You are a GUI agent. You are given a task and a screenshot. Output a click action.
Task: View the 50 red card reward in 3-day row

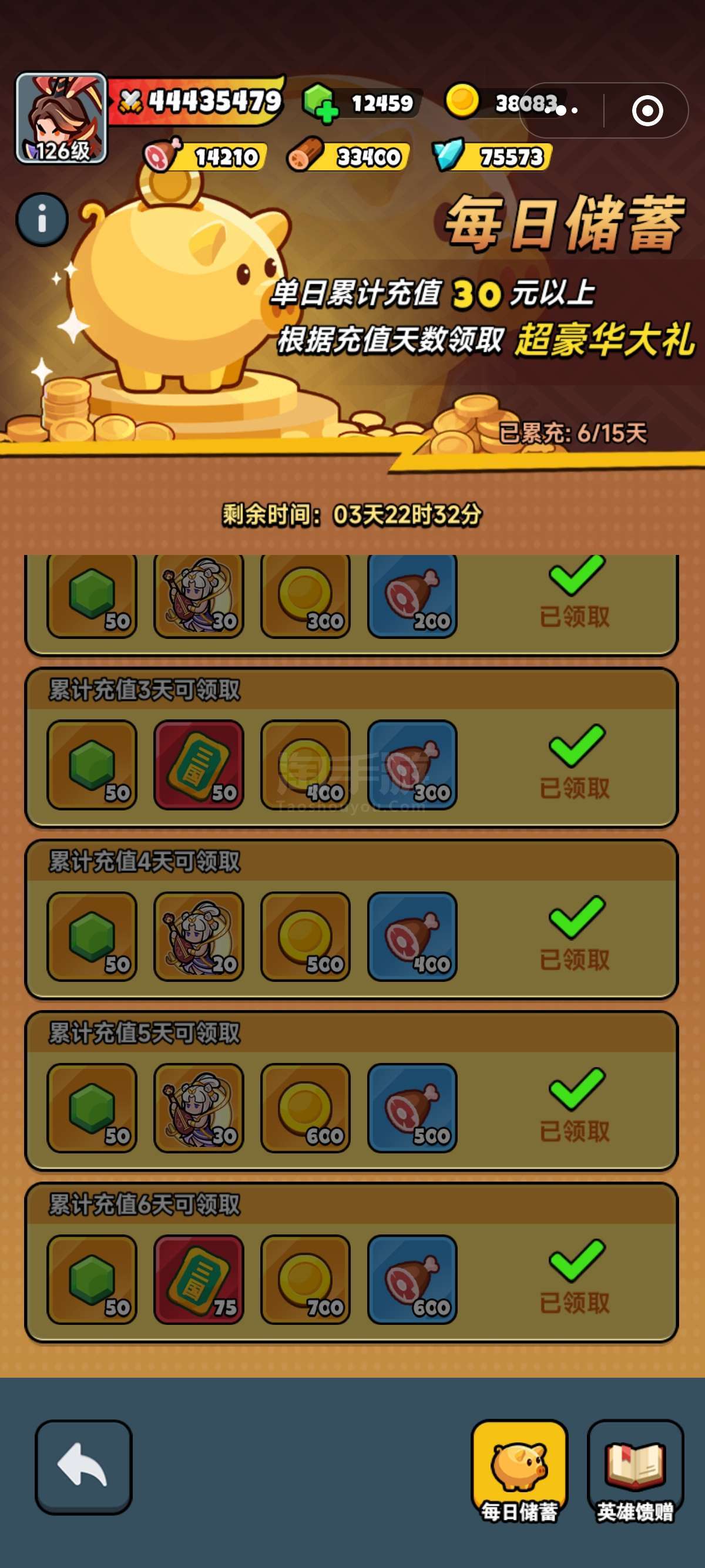pyautogui.click(x=199, y=765)
